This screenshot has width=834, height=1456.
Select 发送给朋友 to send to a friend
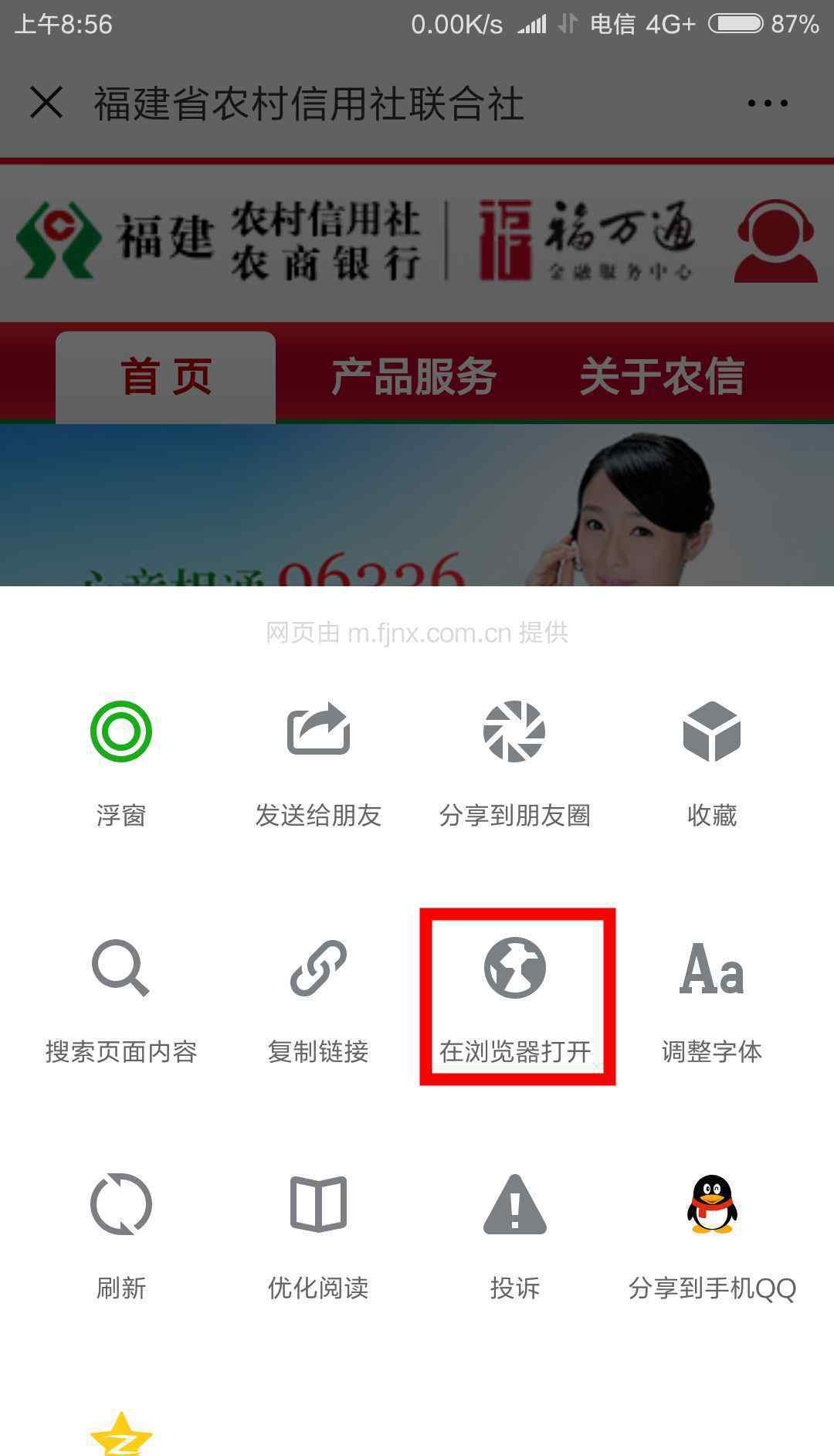318,763
